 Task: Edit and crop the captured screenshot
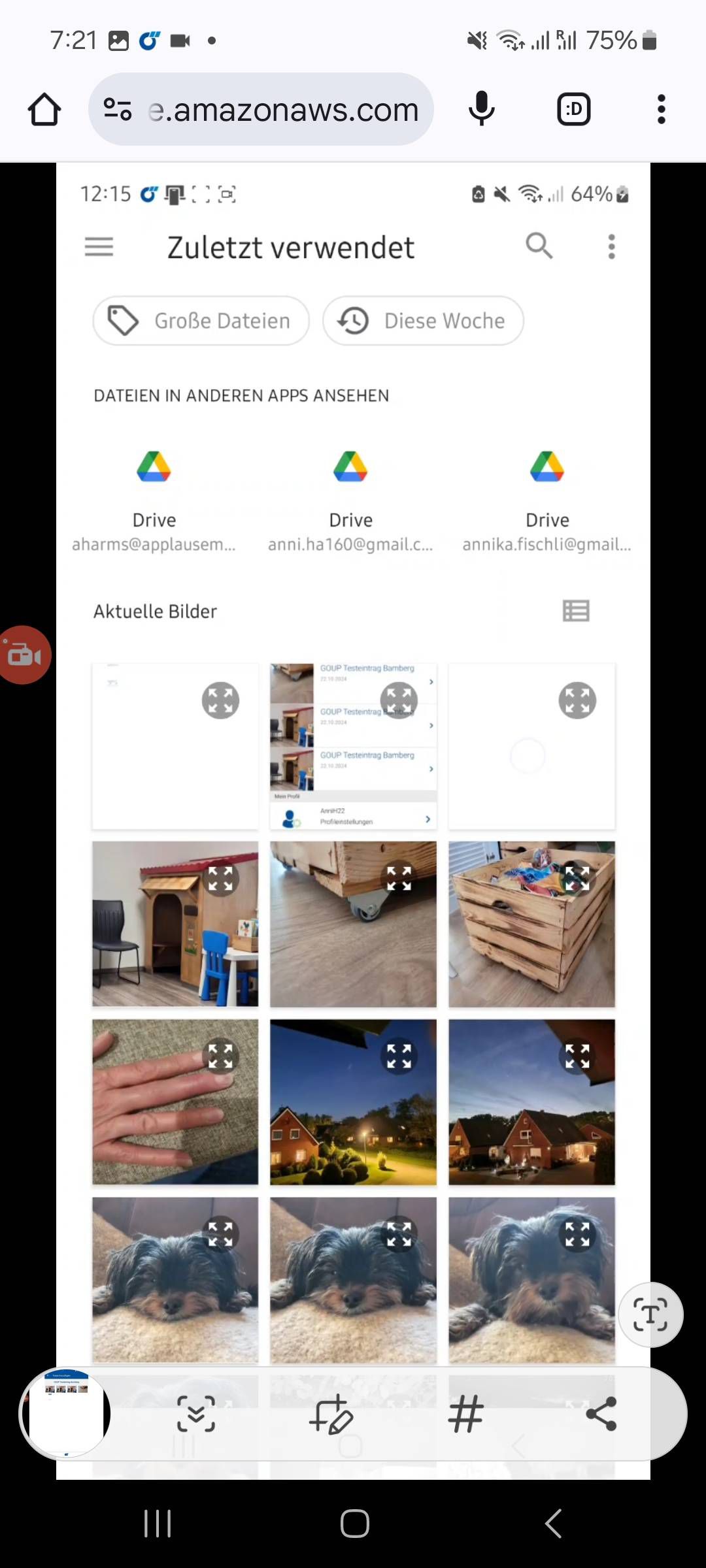click(x=331, y=1414)
